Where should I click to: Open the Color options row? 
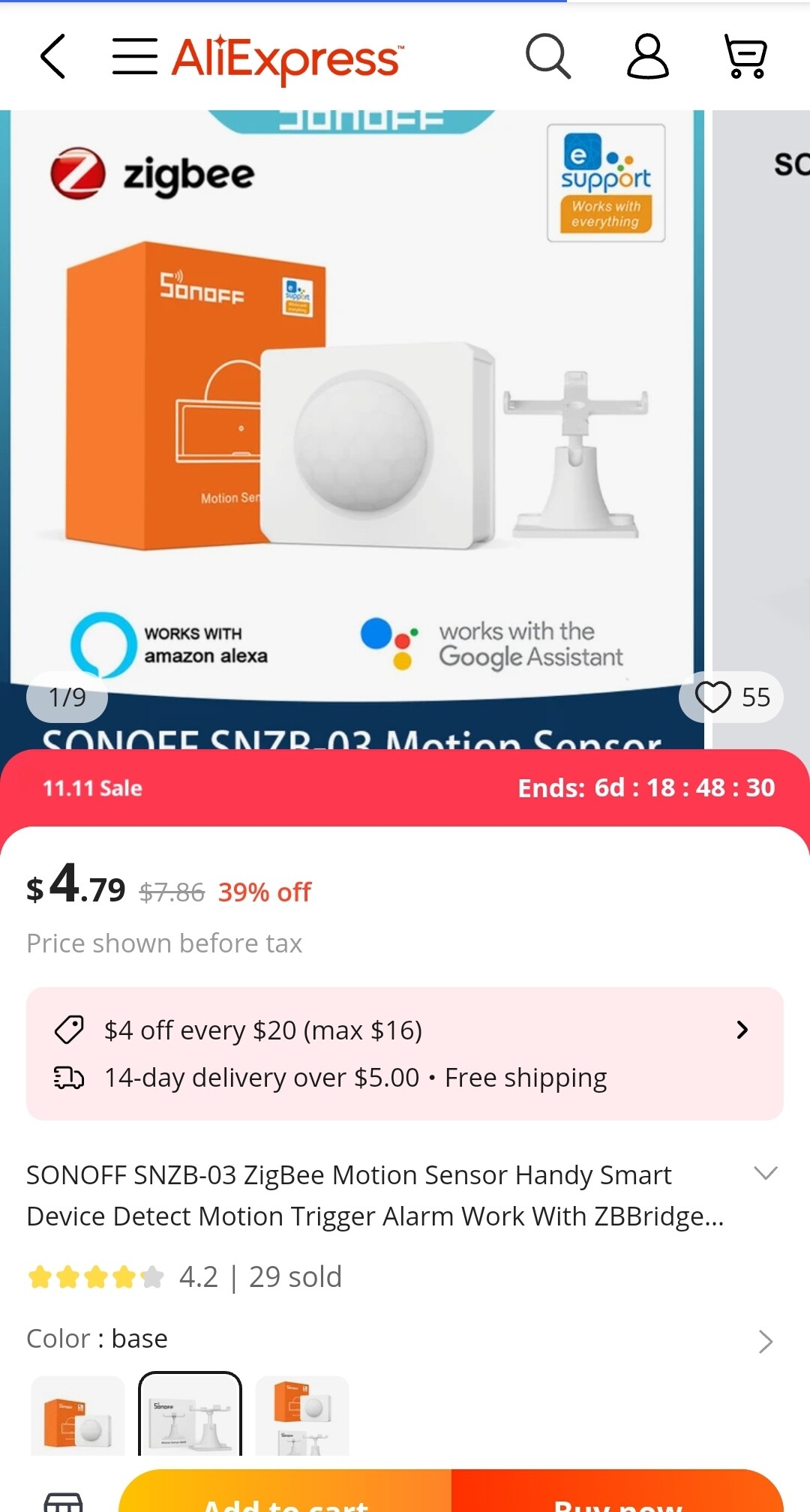(x=405, y=1339)
